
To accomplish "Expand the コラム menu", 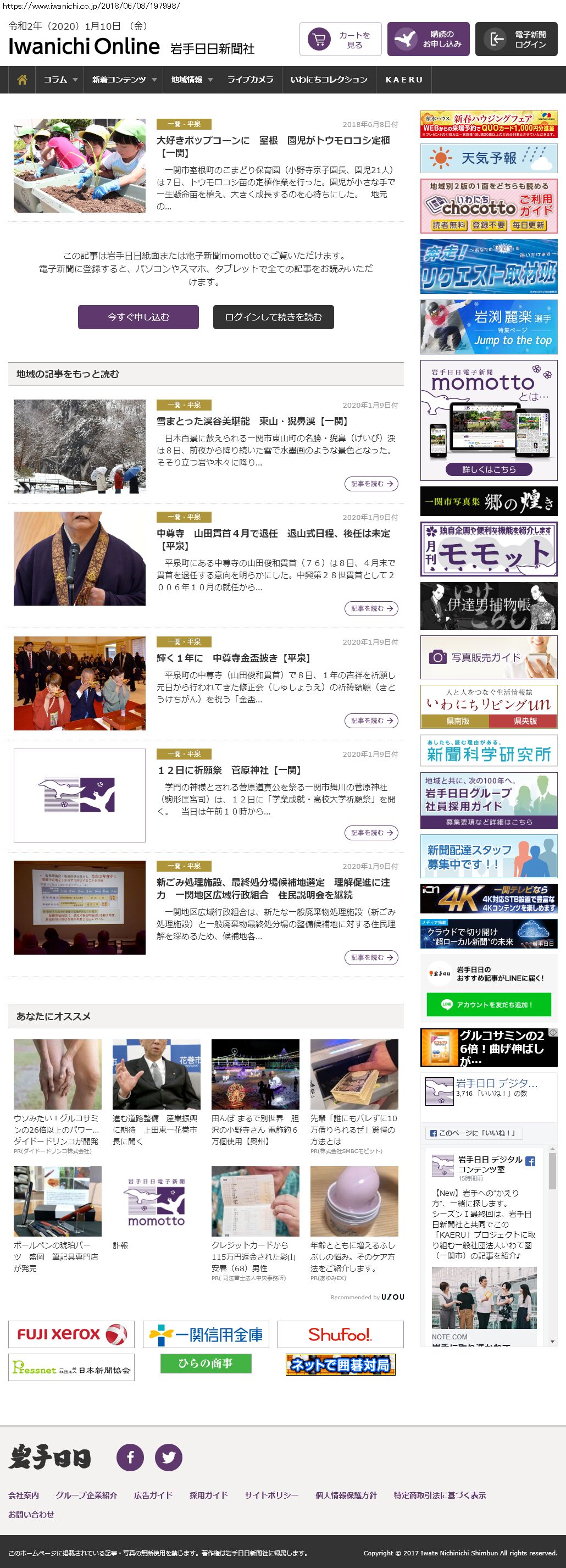I will 60,80.
